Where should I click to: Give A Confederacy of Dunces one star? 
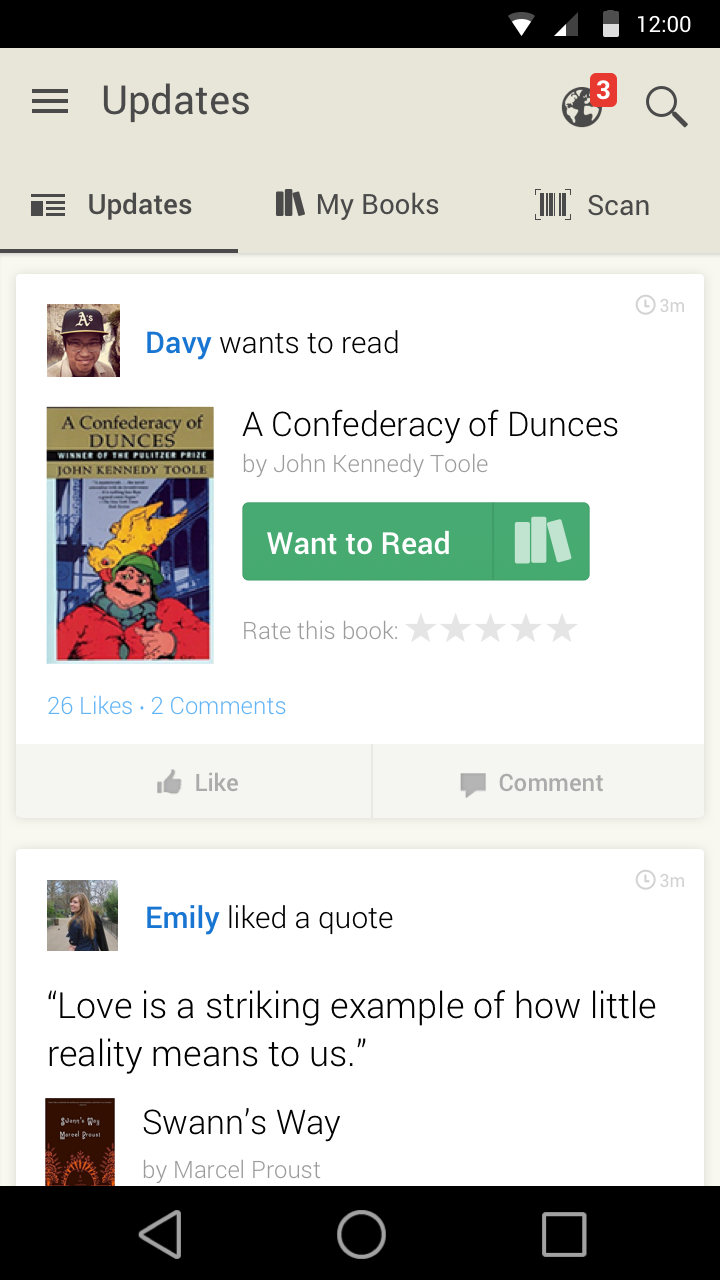coord(421,628)
